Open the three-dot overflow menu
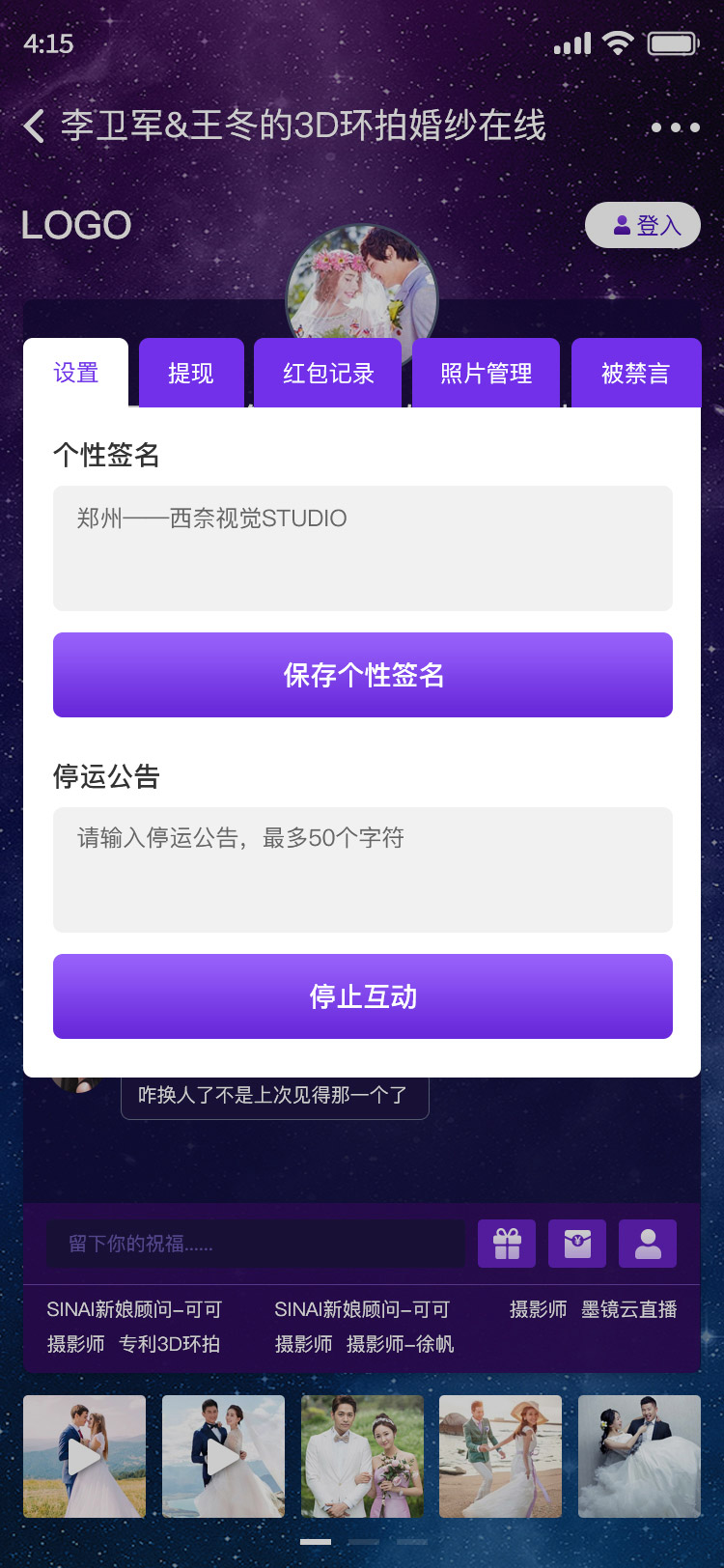Screen dimensions: 724x1568 675,127
